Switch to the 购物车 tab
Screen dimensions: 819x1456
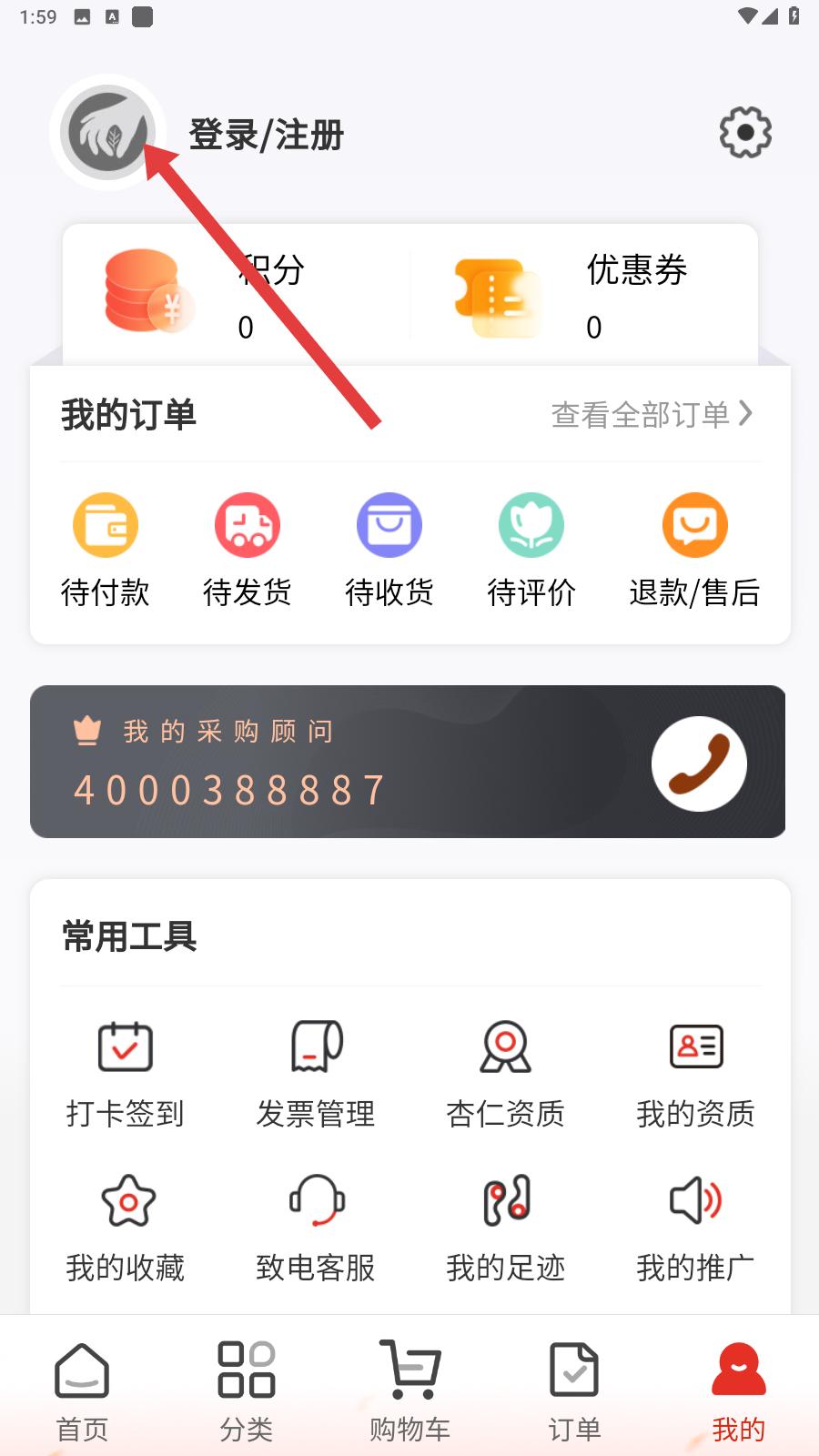[409, 1392]
